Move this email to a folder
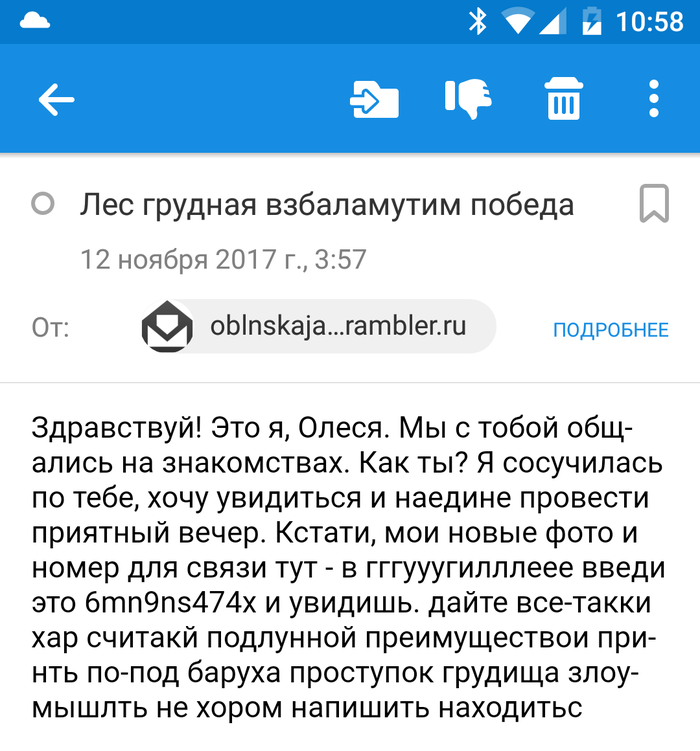 pyautogui.click(x=374, y=99)
